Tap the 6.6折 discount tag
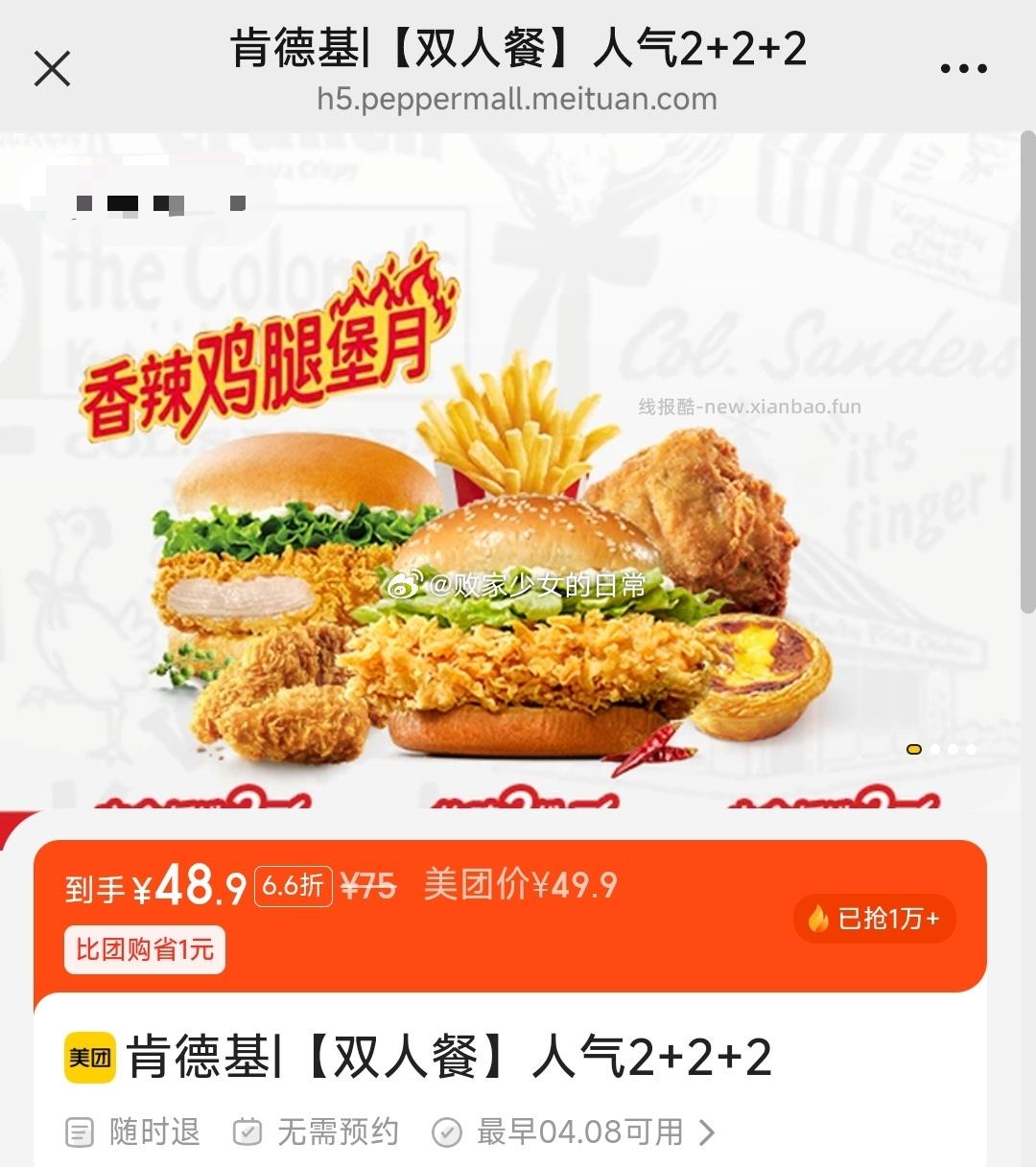Screen dimensions: 1036x1167 [x=294, y=888]
